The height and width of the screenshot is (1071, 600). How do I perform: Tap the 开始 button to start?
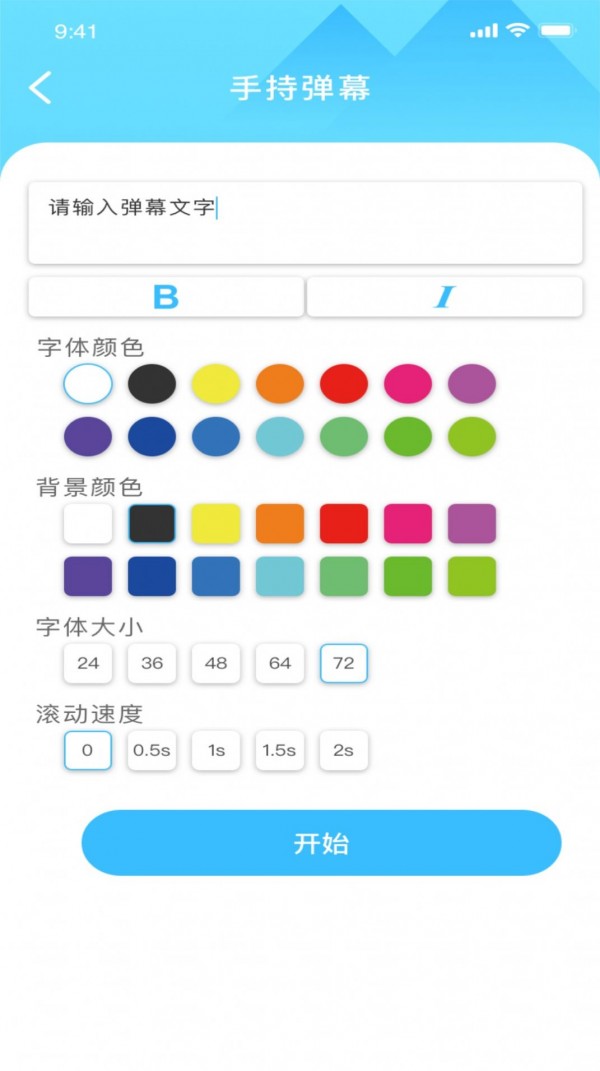(x=321, y=843)
